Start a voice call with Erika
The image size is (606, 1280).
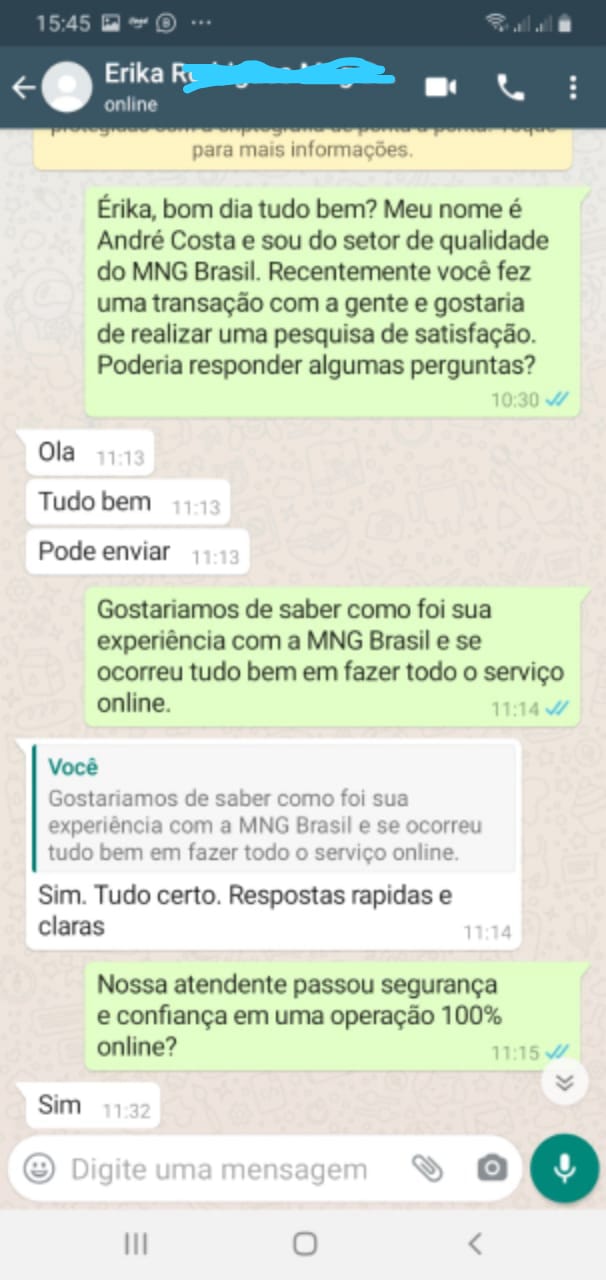pyautogui.click(x=511, y=88)
